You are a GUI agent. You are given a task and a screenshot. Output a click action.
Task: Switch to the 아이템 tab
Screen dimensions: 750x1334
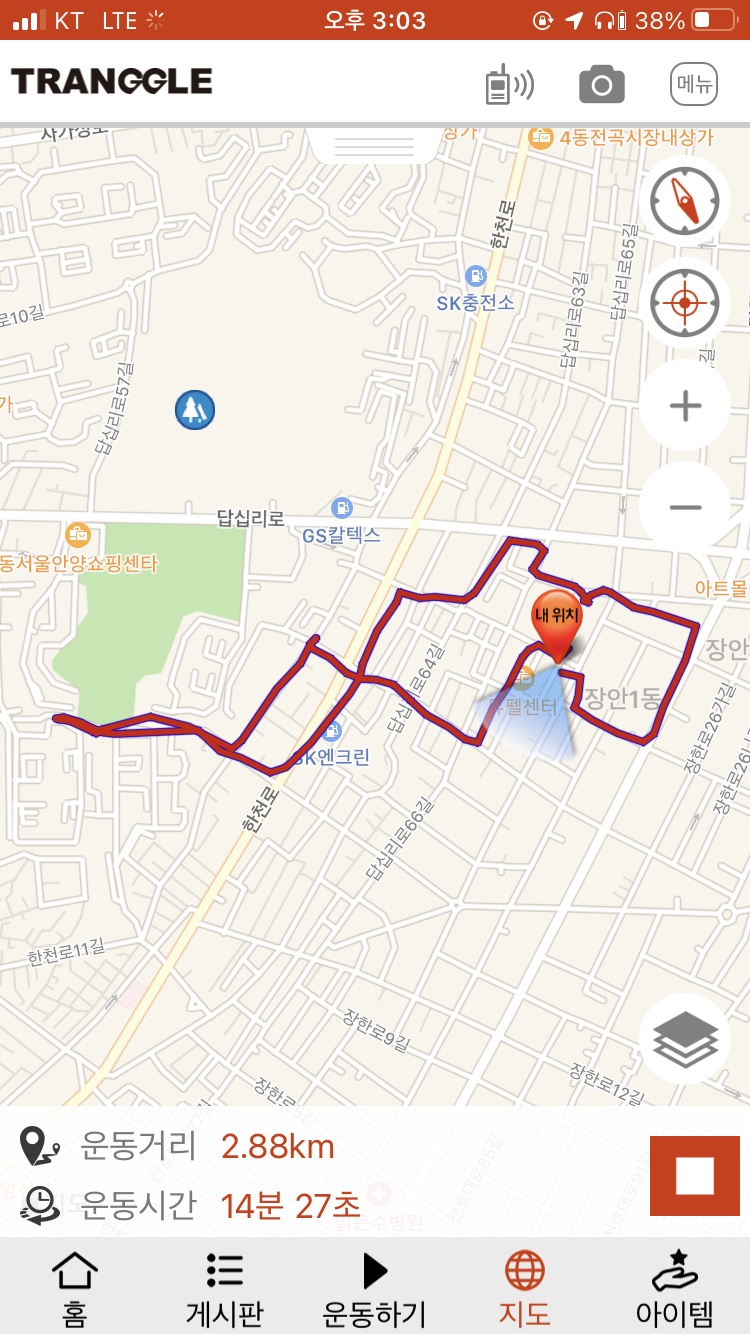coord(675,1287)
